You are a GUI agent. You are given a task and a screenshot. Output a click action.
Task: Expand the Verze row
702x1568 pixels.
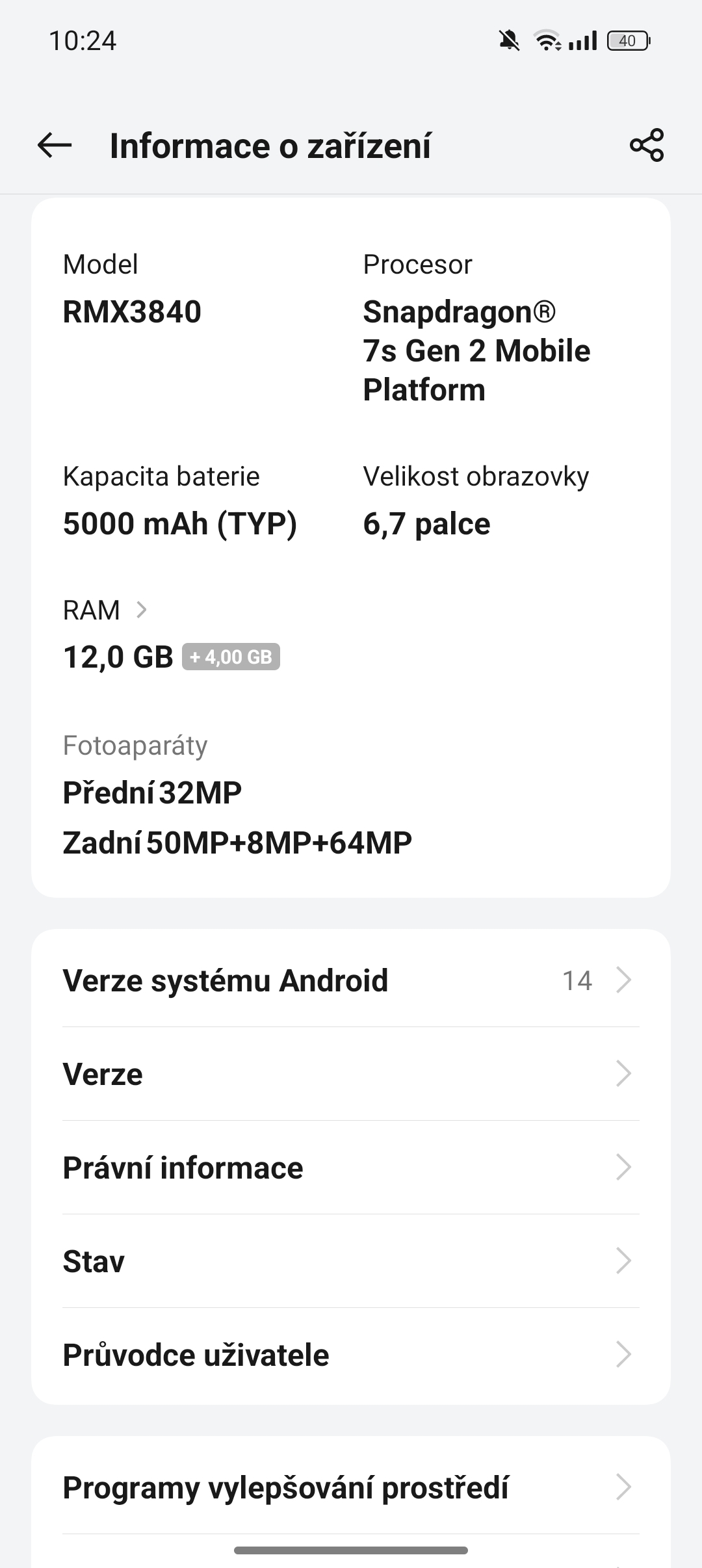[x=351, y=1073]
